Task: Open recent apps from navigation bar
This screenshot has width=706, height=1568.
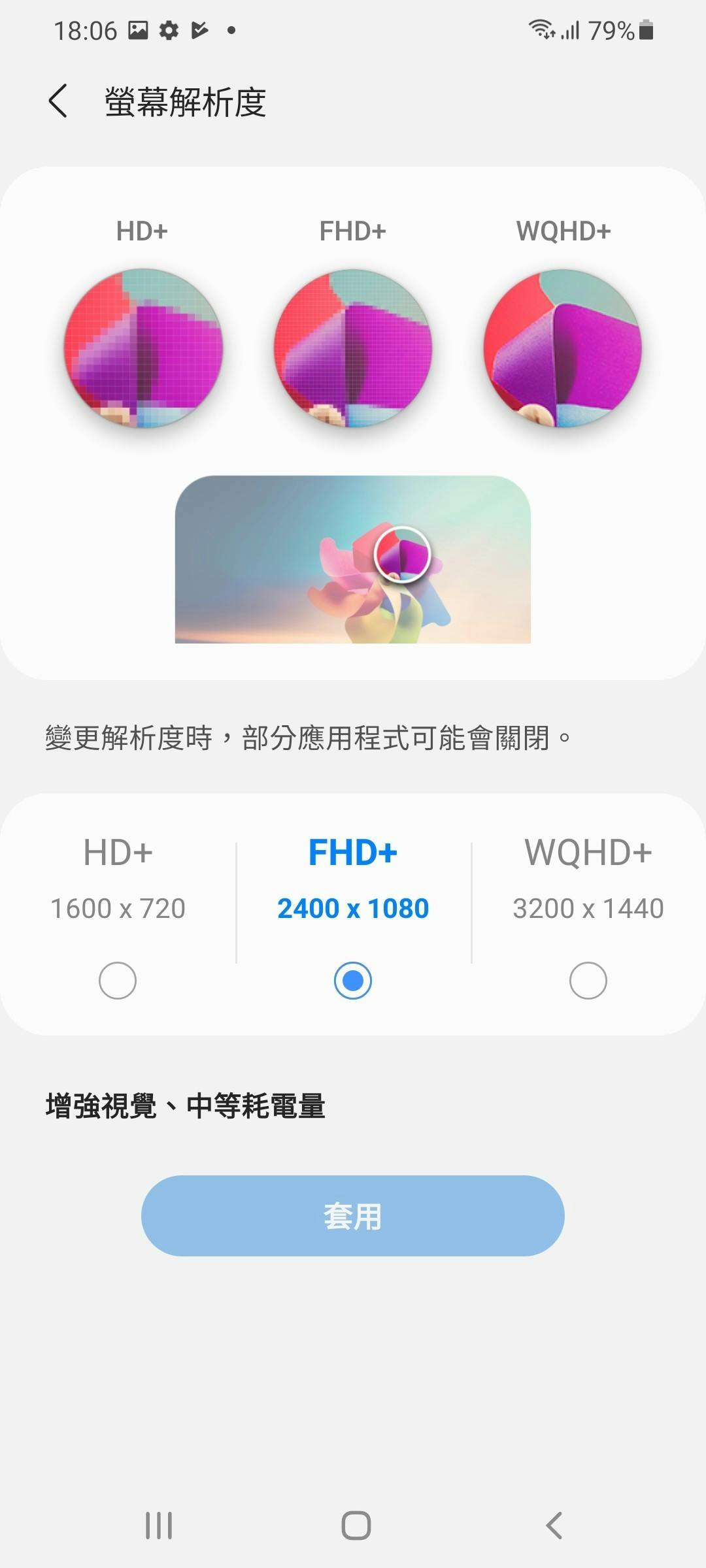Action: (159, 1526)
